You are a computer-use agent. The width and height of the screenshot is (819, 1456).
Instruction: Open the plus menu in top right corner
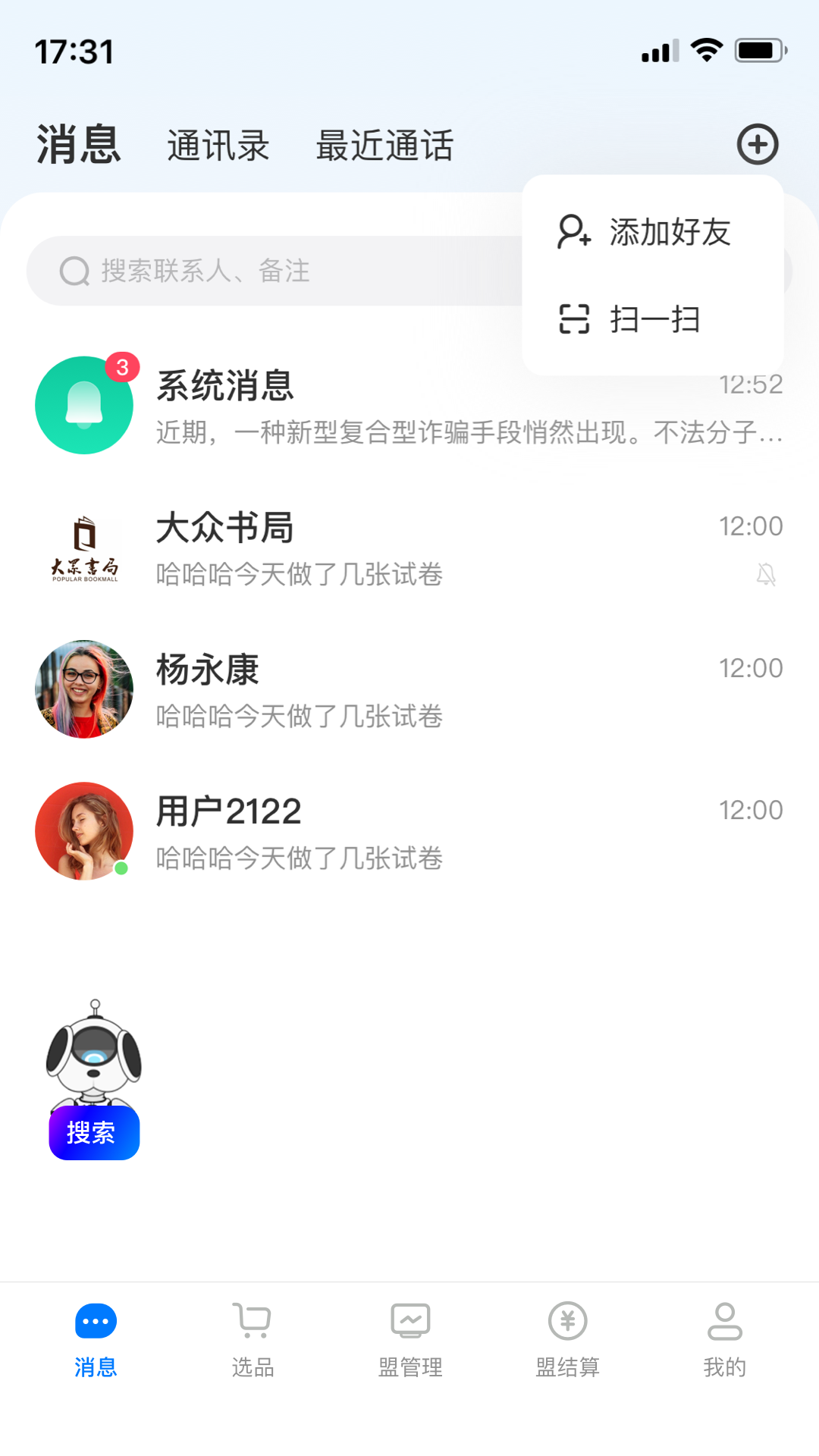(756, 144)
